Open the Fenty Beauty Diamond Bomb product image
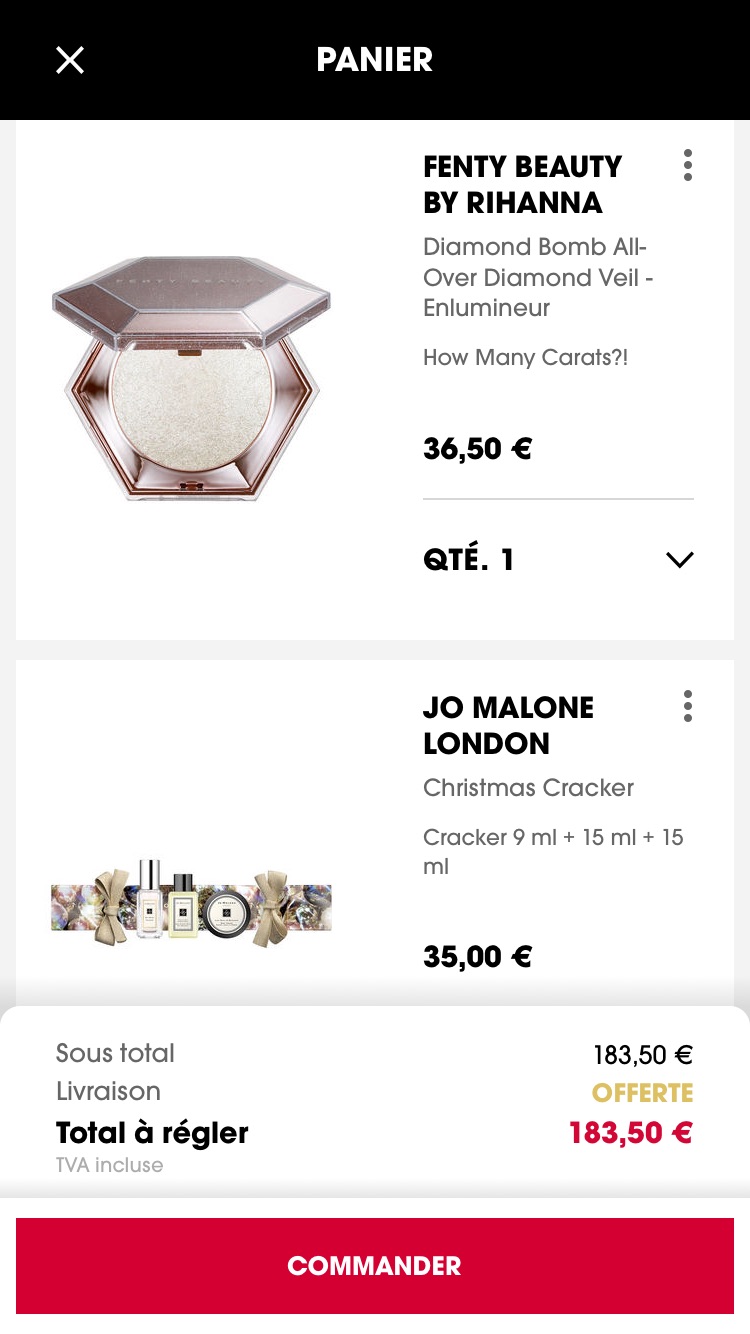 pos(191,378)
